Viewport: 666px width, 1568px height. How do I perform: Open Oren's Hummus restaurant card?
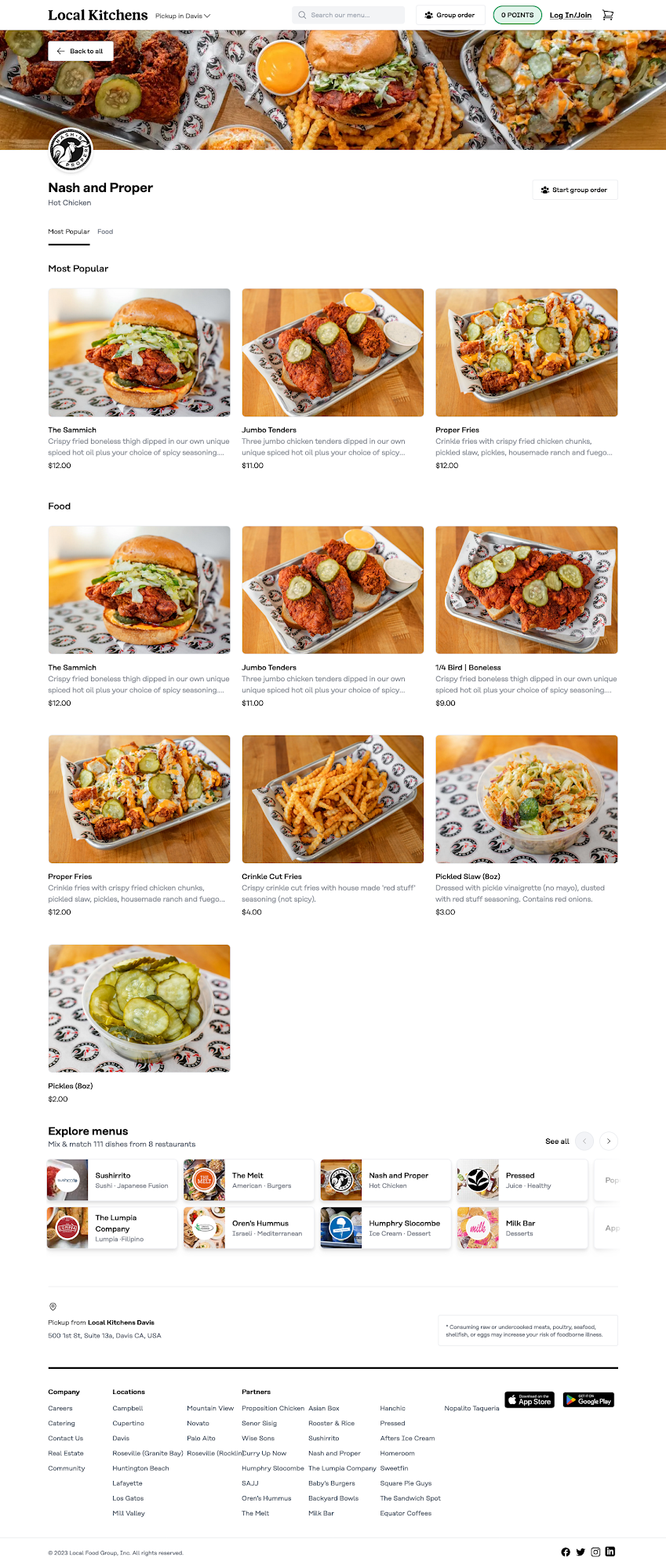[x=249, y=1228]
